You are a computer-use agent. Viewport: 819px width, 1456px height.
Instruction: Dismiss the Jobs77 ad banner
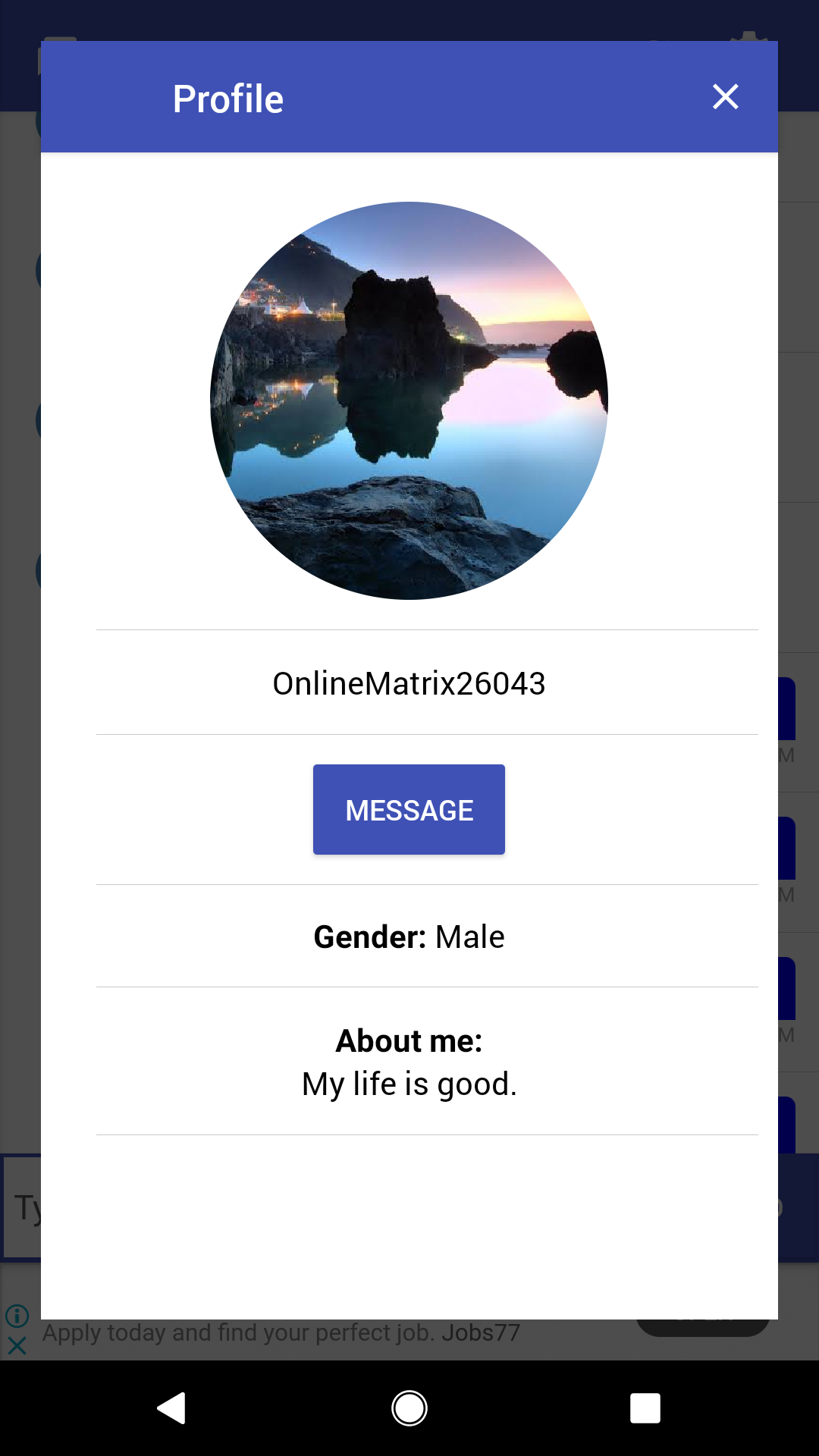pos(17,1346)
